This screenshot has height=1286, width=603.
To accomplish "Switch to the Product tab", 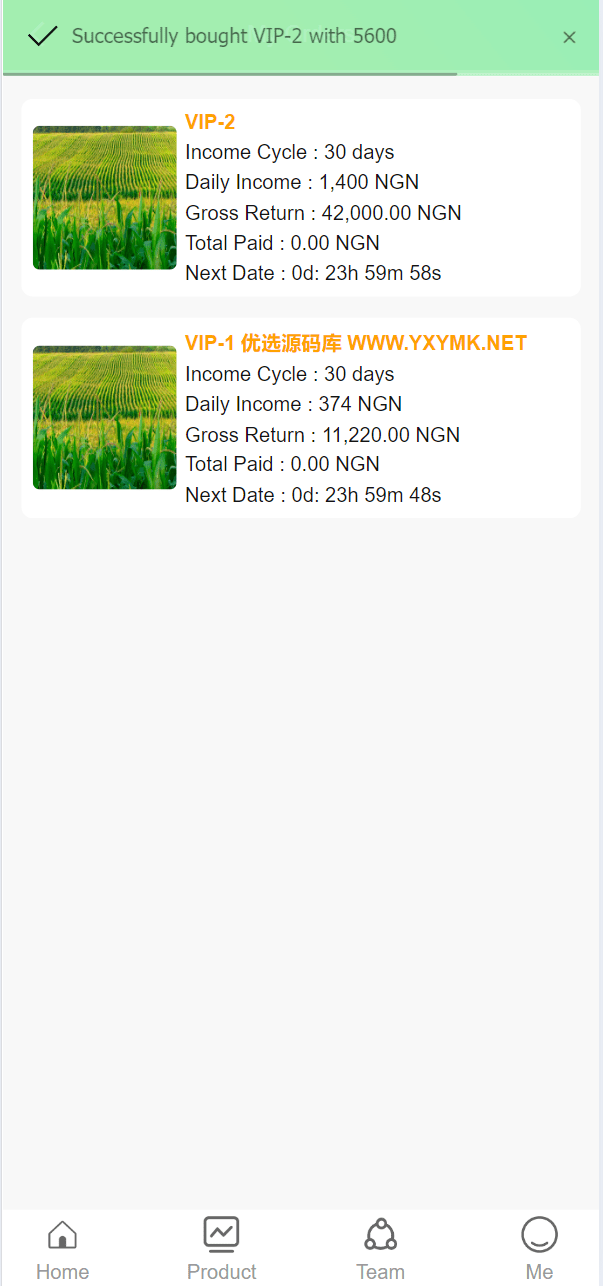I will 222,1249.
